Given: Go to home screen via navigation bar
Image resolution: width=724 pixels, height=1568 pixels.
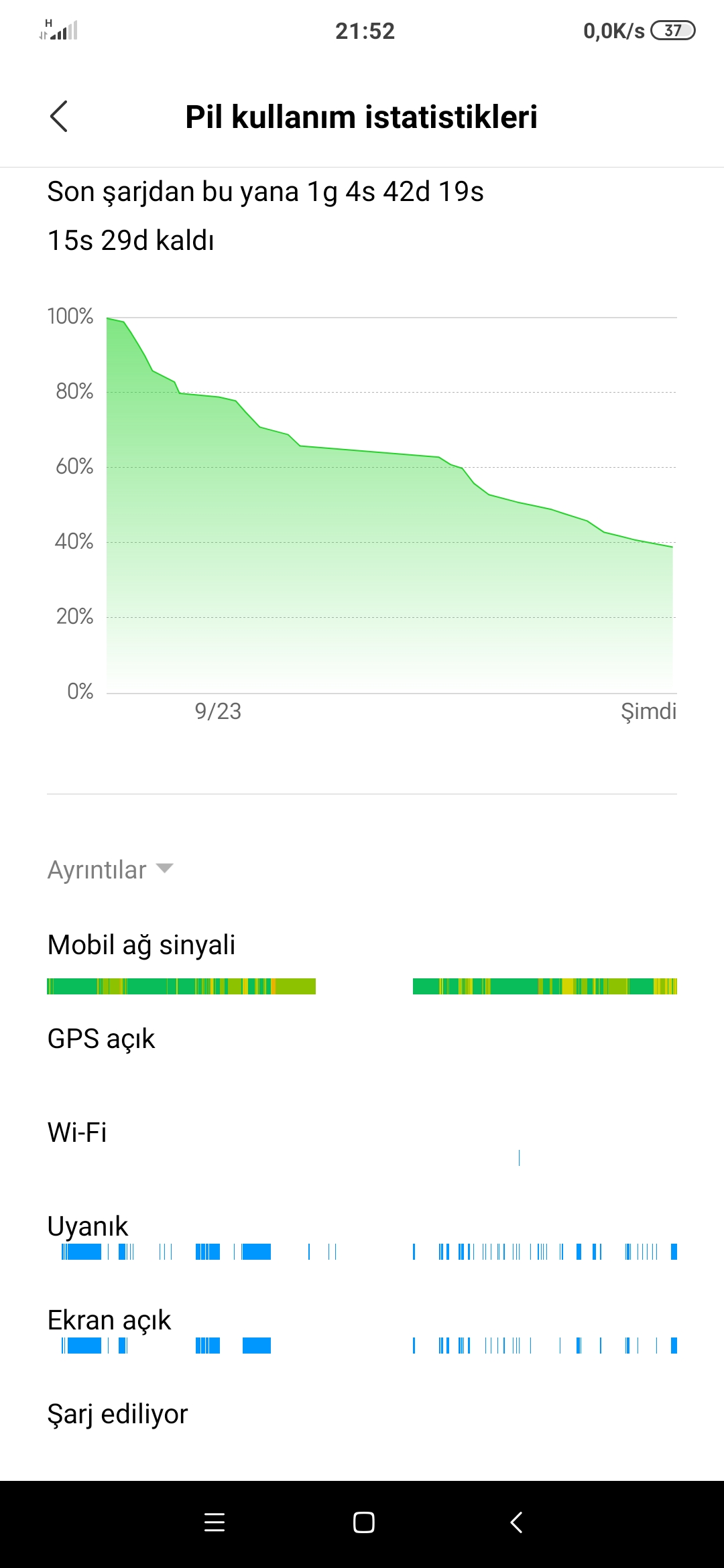Looking at the screenshot, I should tap(363, 1522).
